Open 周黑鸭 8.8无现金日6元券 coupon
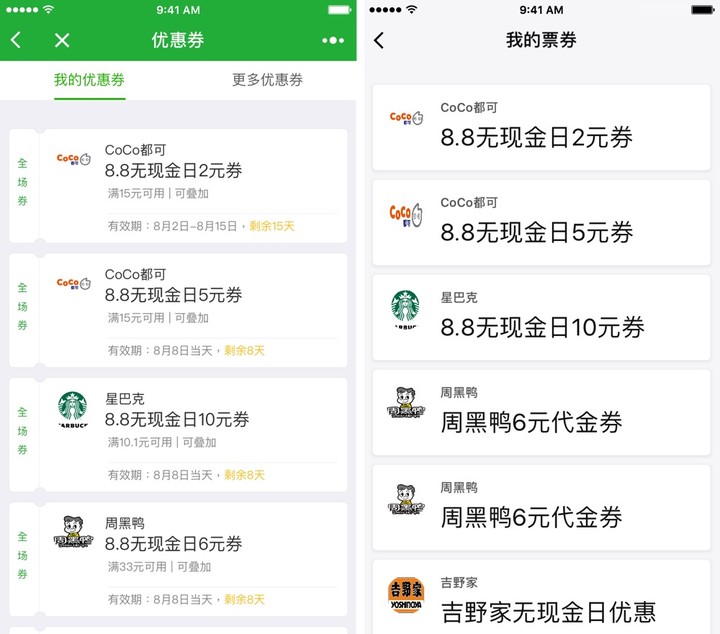 click(192, 558)
